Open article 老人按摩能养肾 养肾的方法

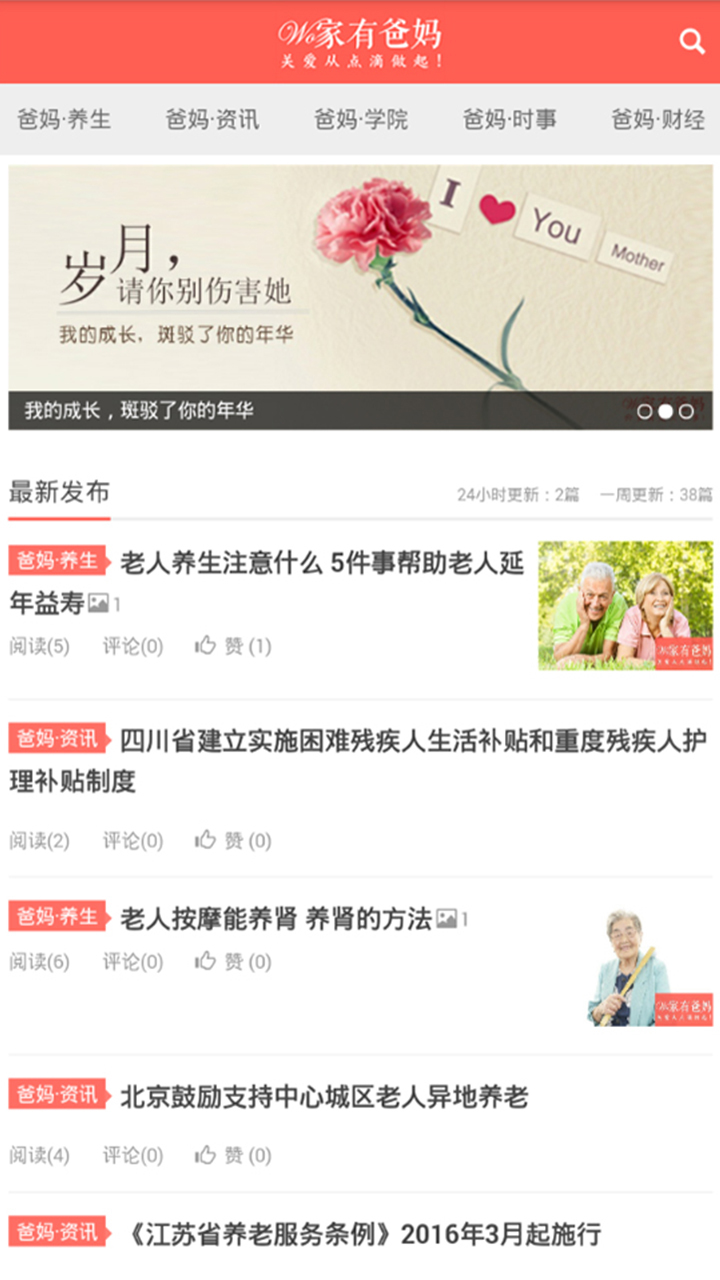[x=275, y=918]
